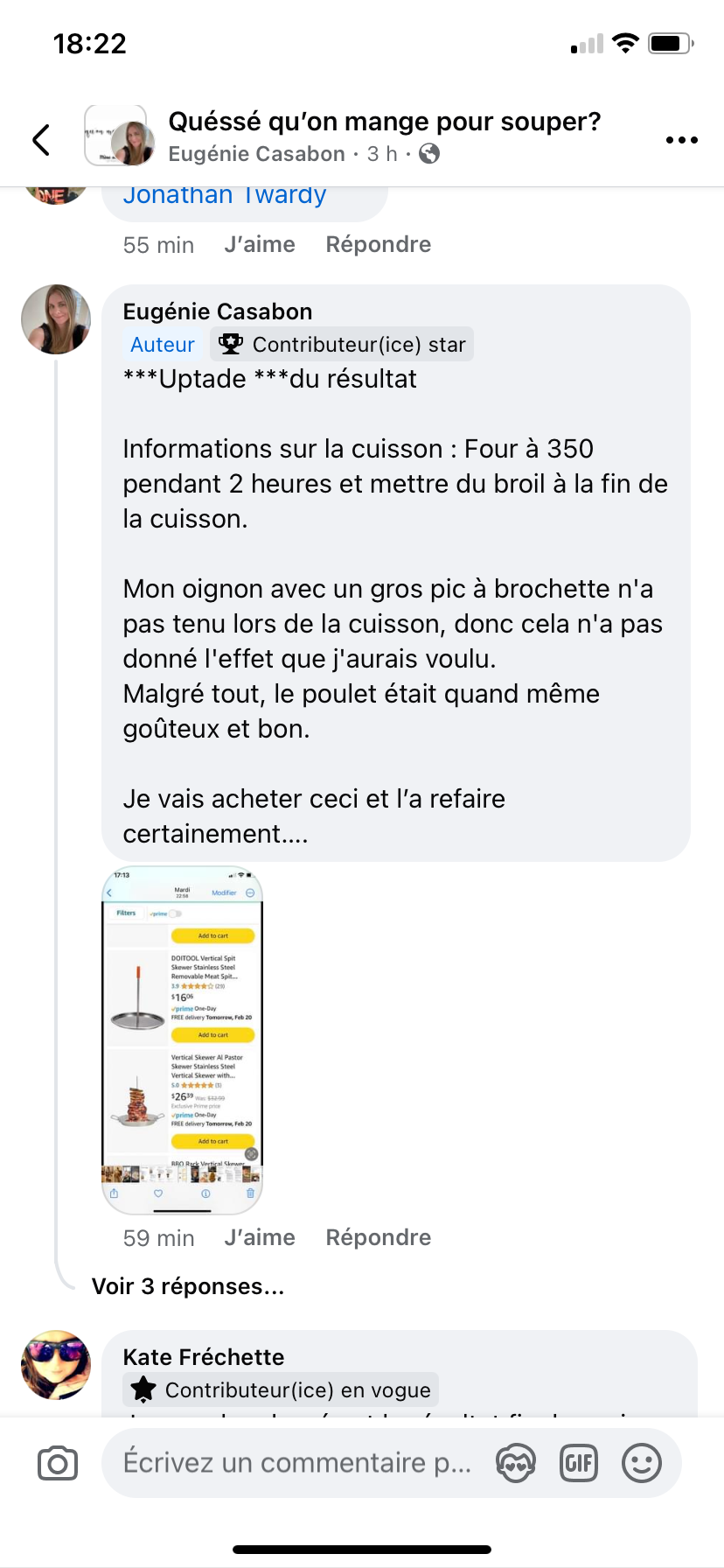Open the group avatar in the header
The image size is (724, 1568).
coord(120,136)
